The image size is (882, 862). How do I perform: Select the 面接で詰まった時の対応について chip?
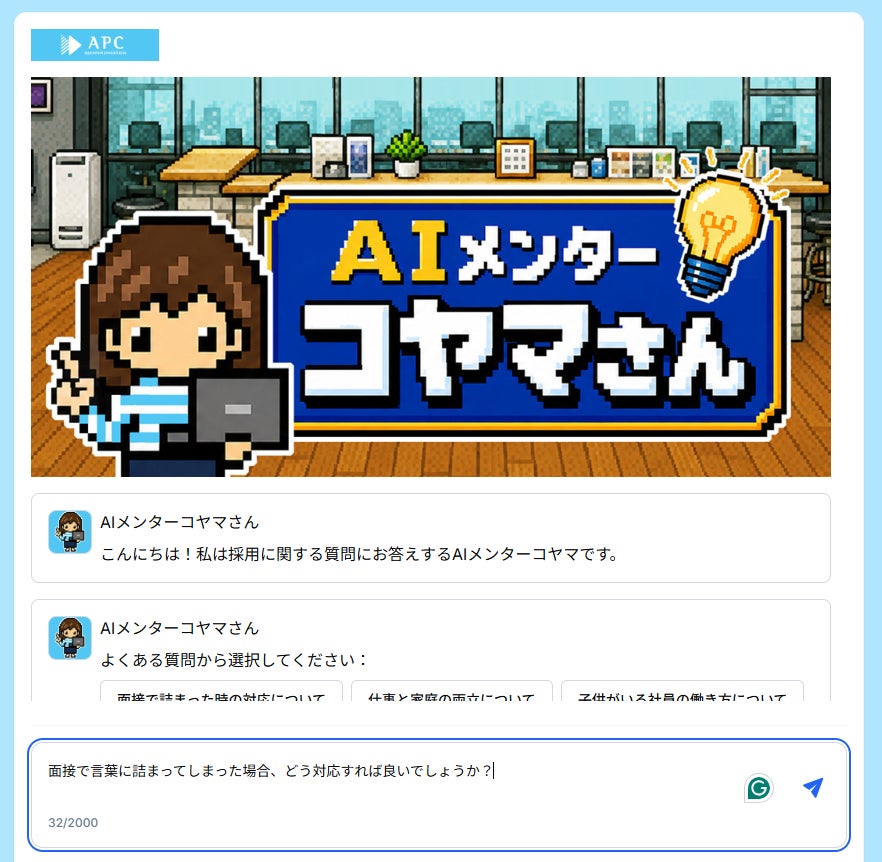221,692
